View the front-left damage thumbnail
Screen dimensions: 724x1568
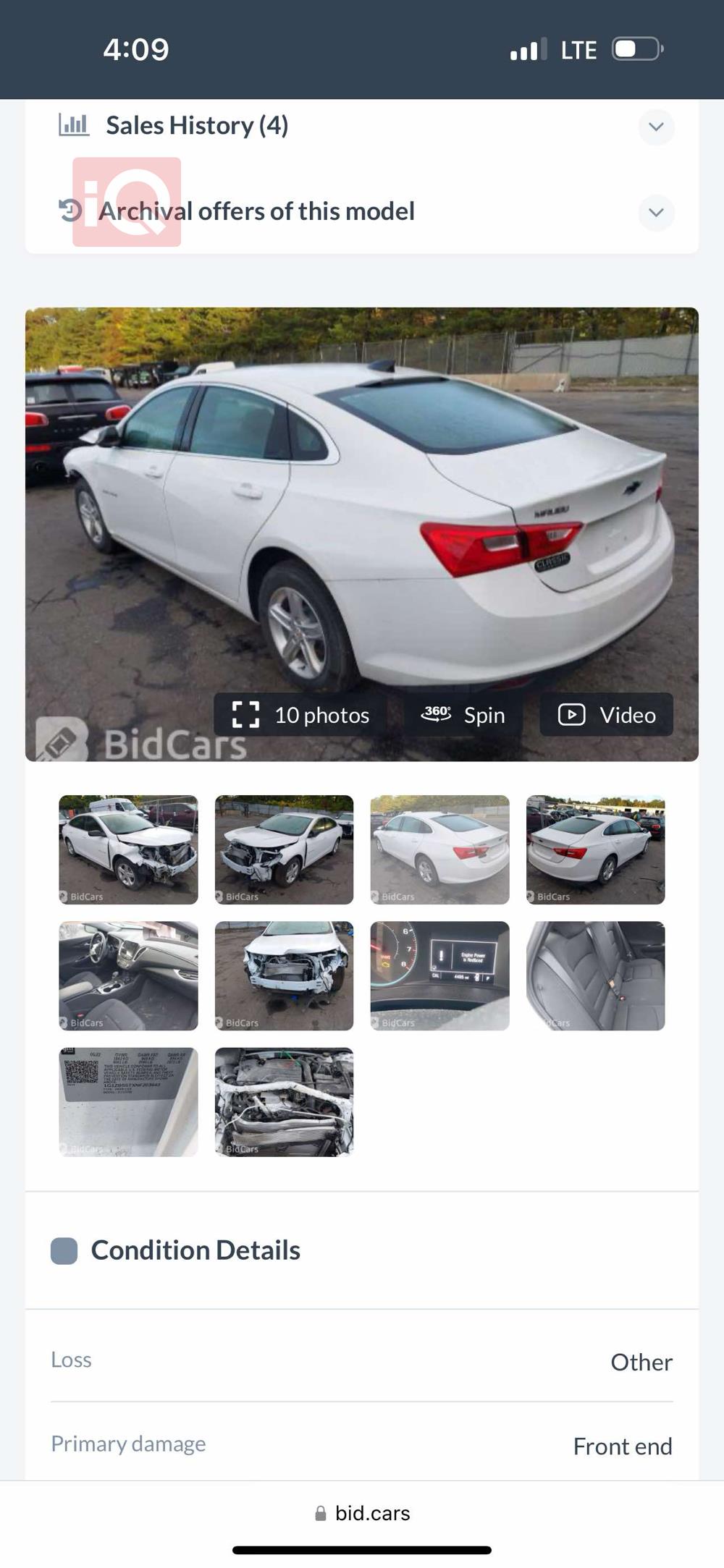pos(284,849)
